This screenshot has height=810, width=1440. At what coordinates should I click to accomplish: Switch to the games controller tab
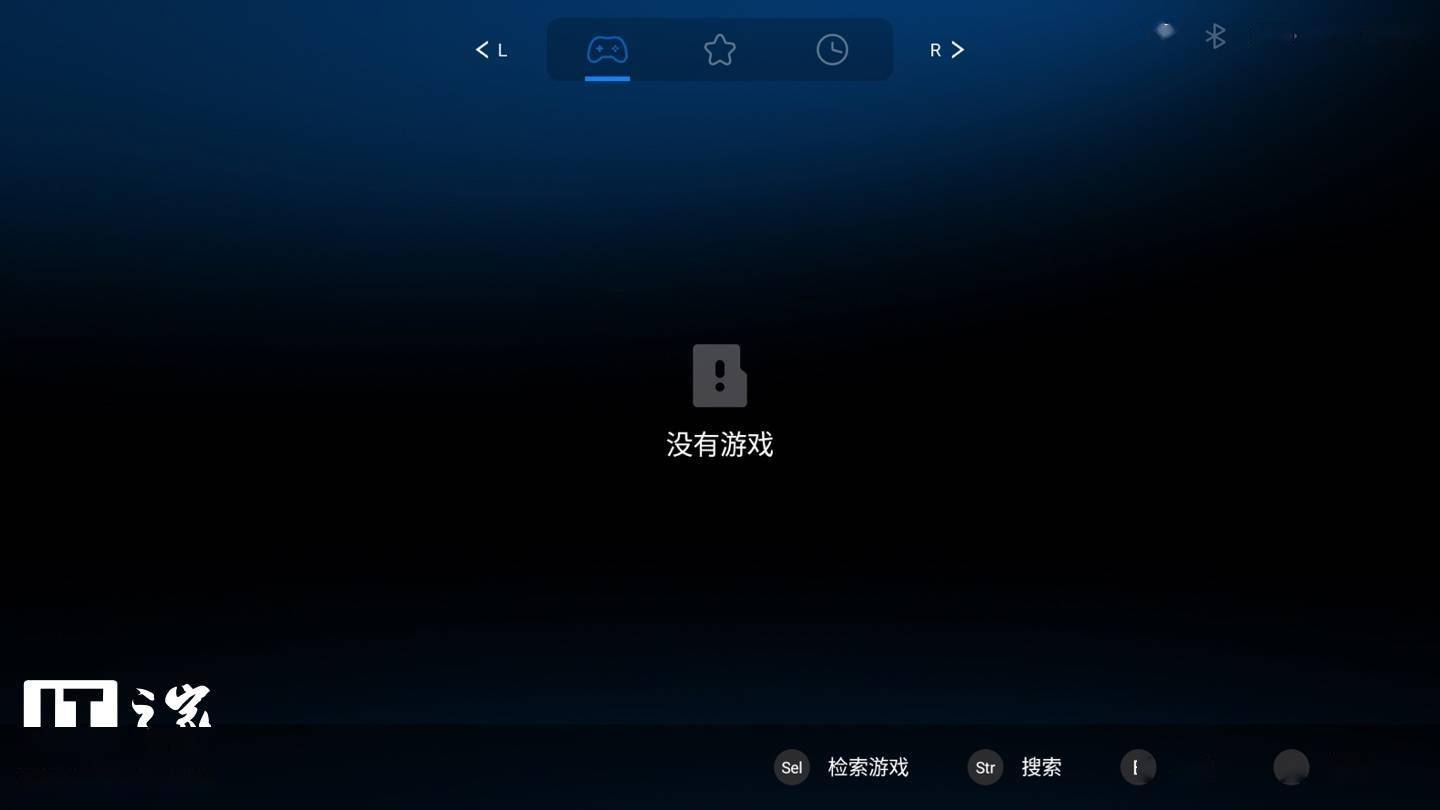[x=607, y=49]
